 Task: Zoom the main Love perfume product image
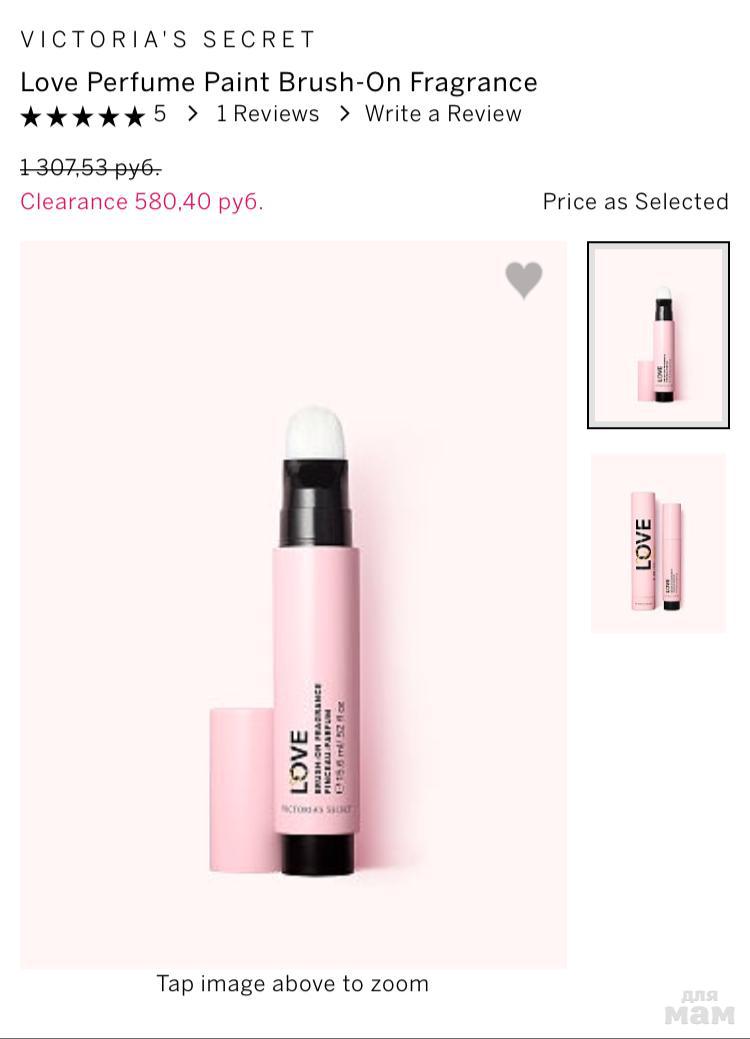pyautogui.click(x=293, y=604)
